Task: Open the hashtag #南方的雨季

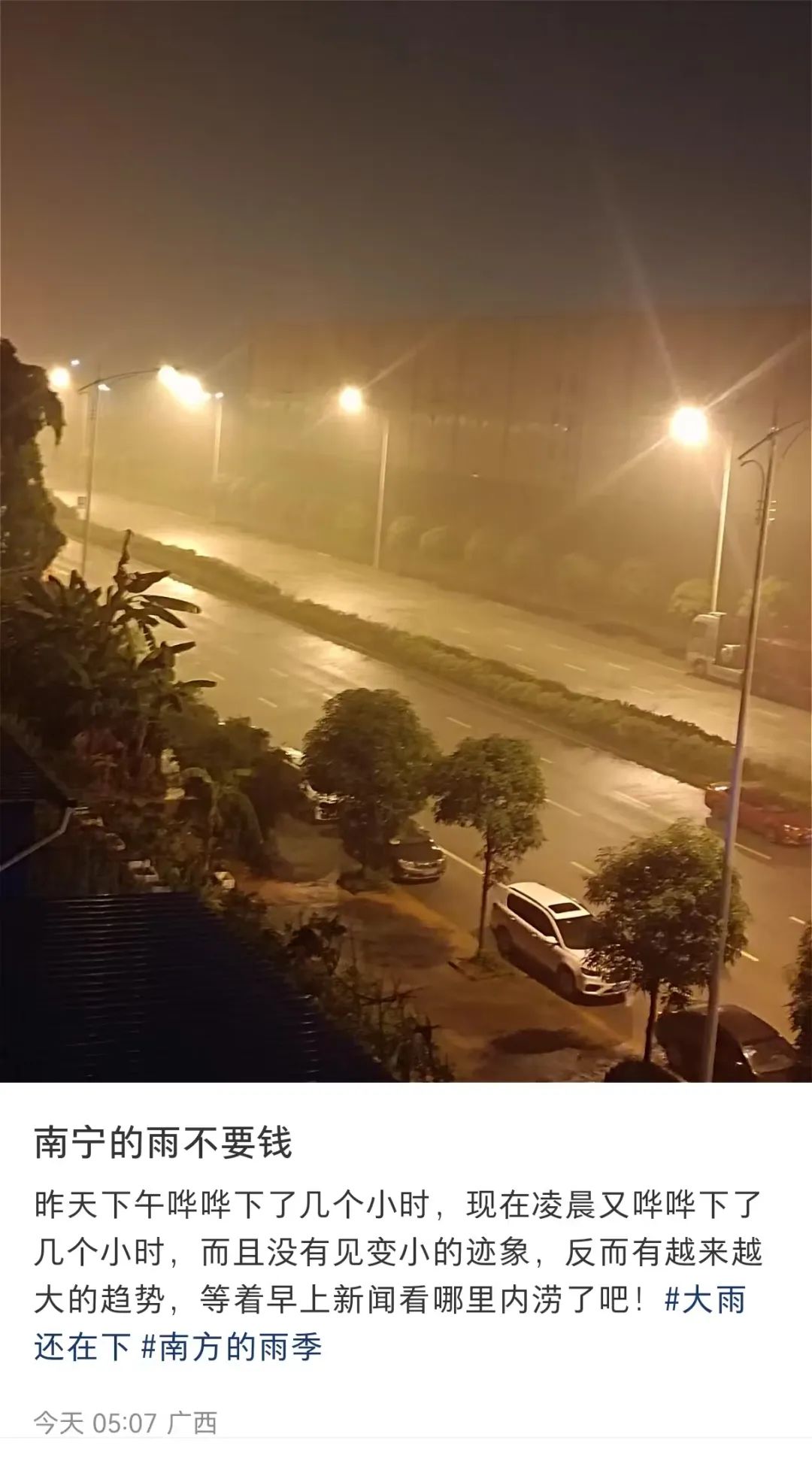Action: pos(232,1347)
